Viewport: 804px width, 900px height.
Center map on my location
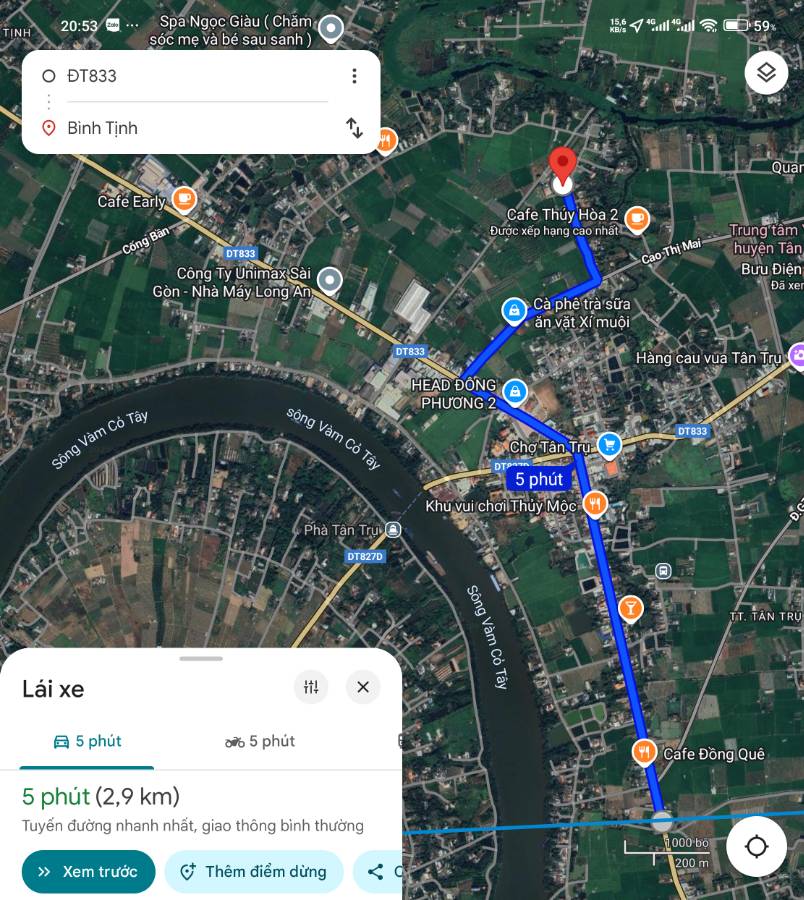pyautogui.click(x=756, y=847)
